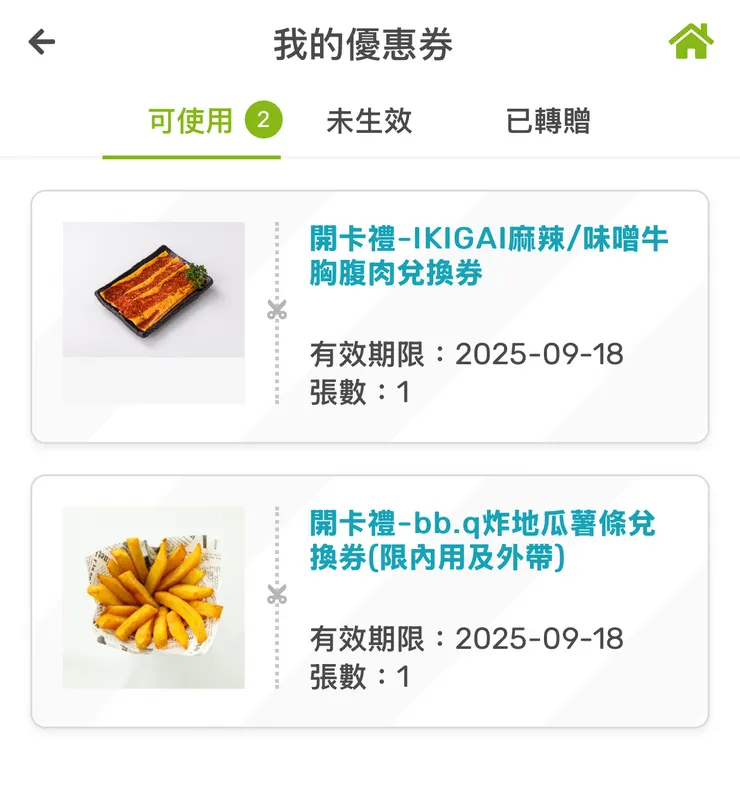This screenshot has width=740, height=793.
Task: Click the second coupon card
Action: coord(370,595)
